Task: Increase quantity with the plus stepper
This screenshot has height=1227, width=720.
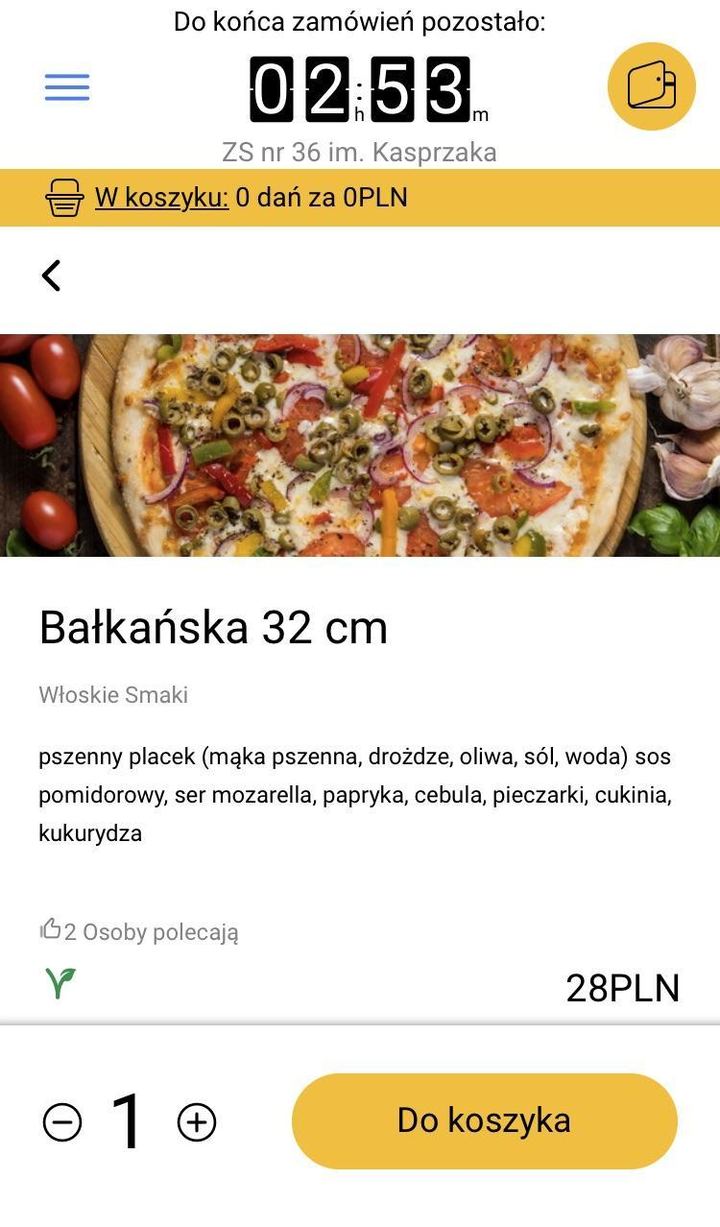Action: (x=196, y=1121)
